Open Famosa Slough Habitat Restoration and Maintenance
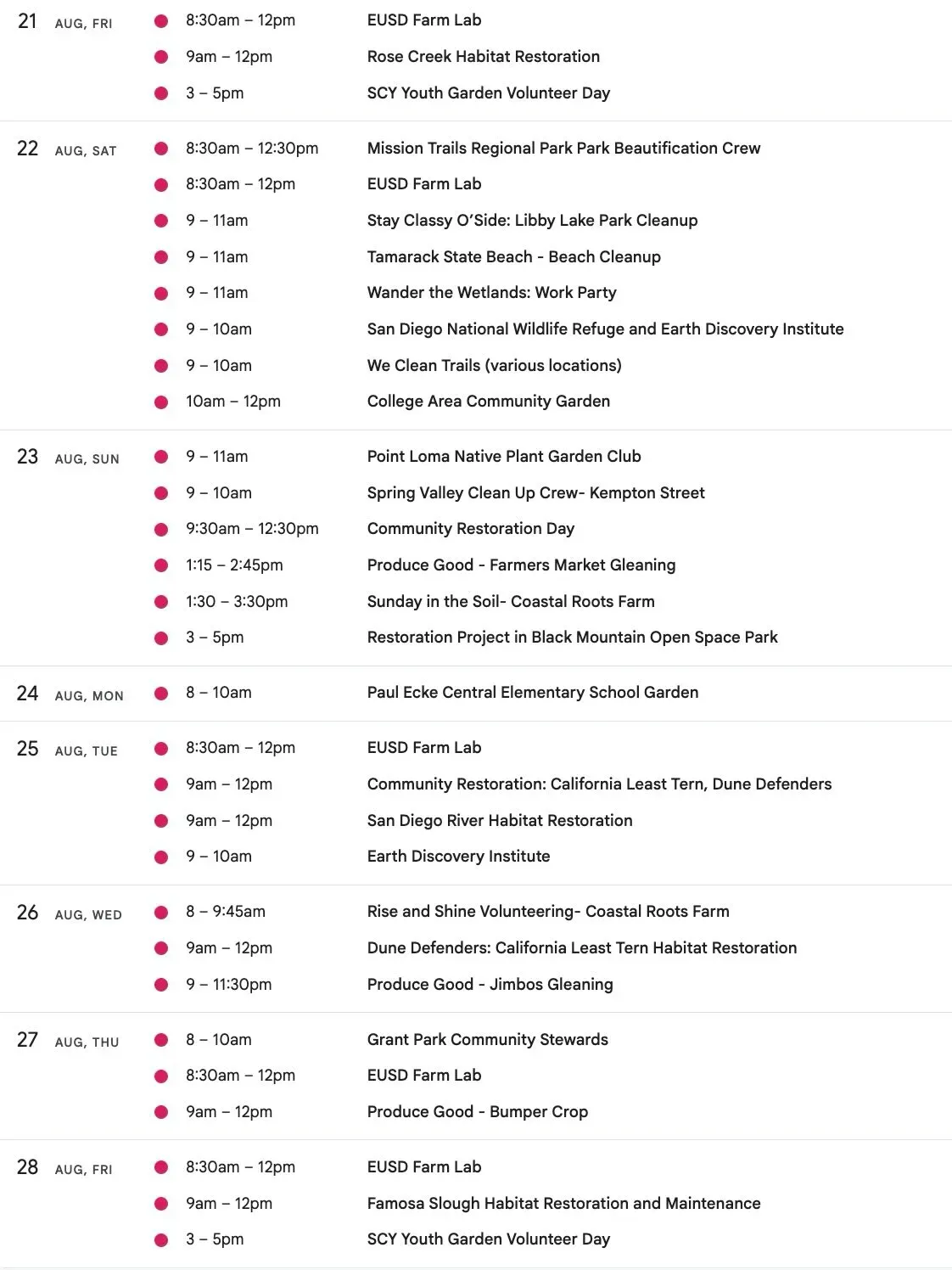The height and width of the screenshot is (1270, 952). [x=563, y=1204]
